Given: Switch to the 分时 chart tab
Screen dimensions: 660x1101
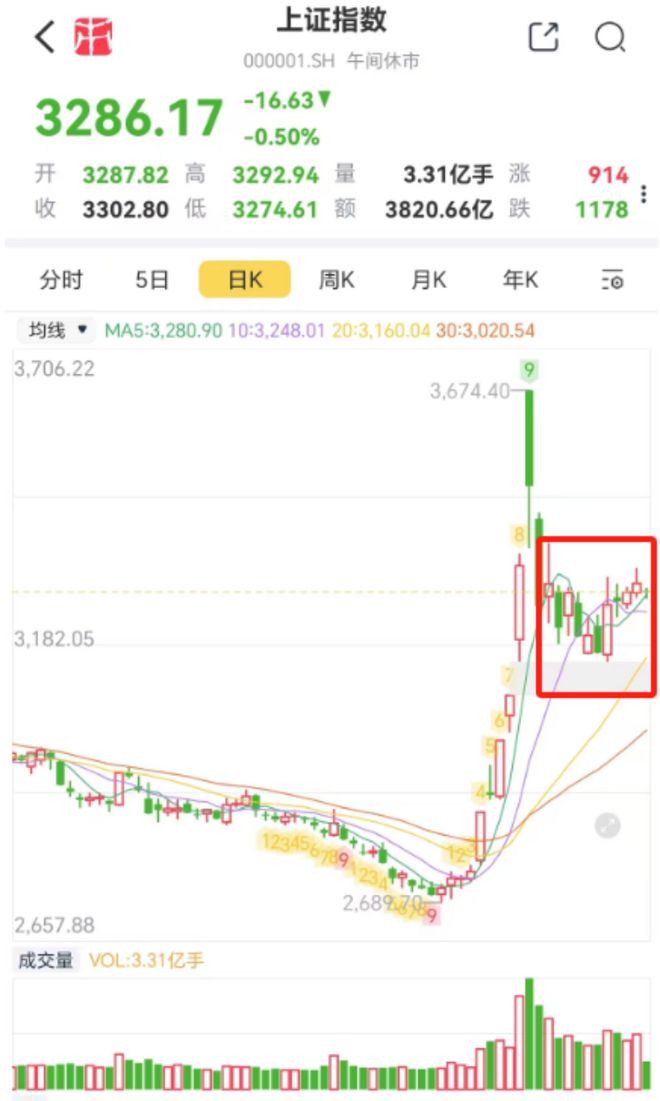Looking at the screenshot, I should pyautogui.click(x=61, y=280).
